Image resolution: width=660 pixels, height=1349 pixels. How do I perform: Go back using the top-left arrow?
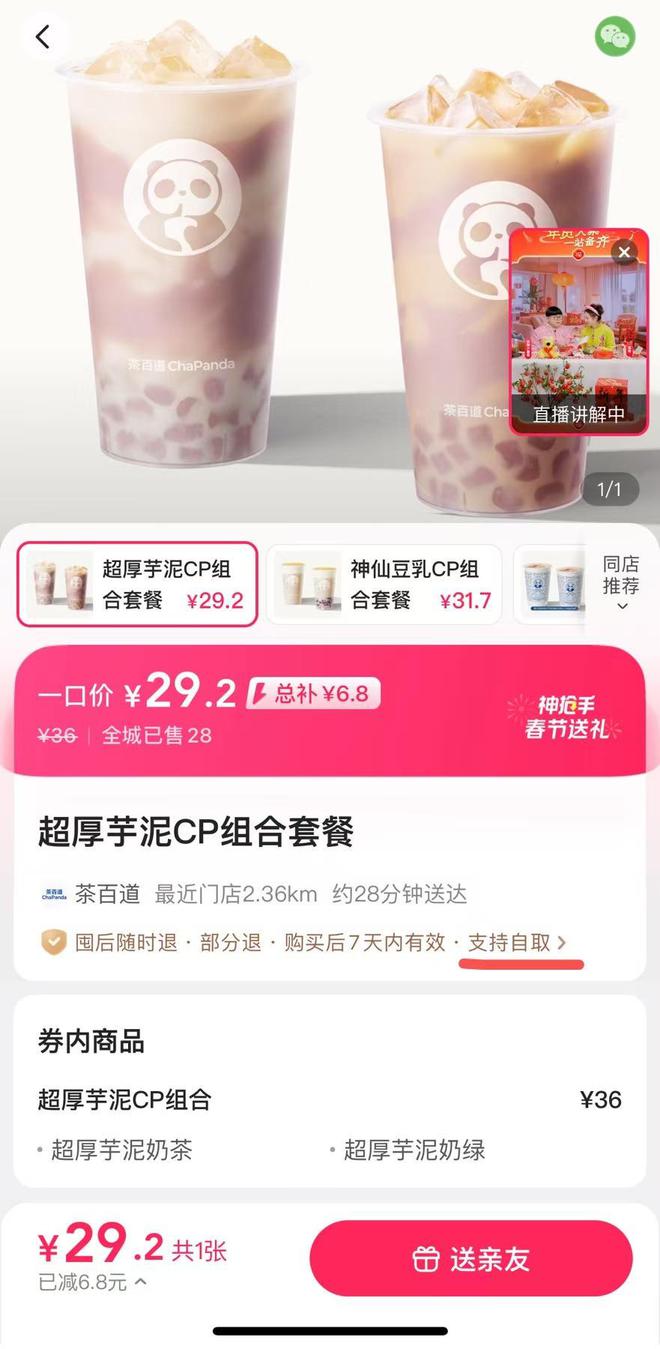click(42, 37)
